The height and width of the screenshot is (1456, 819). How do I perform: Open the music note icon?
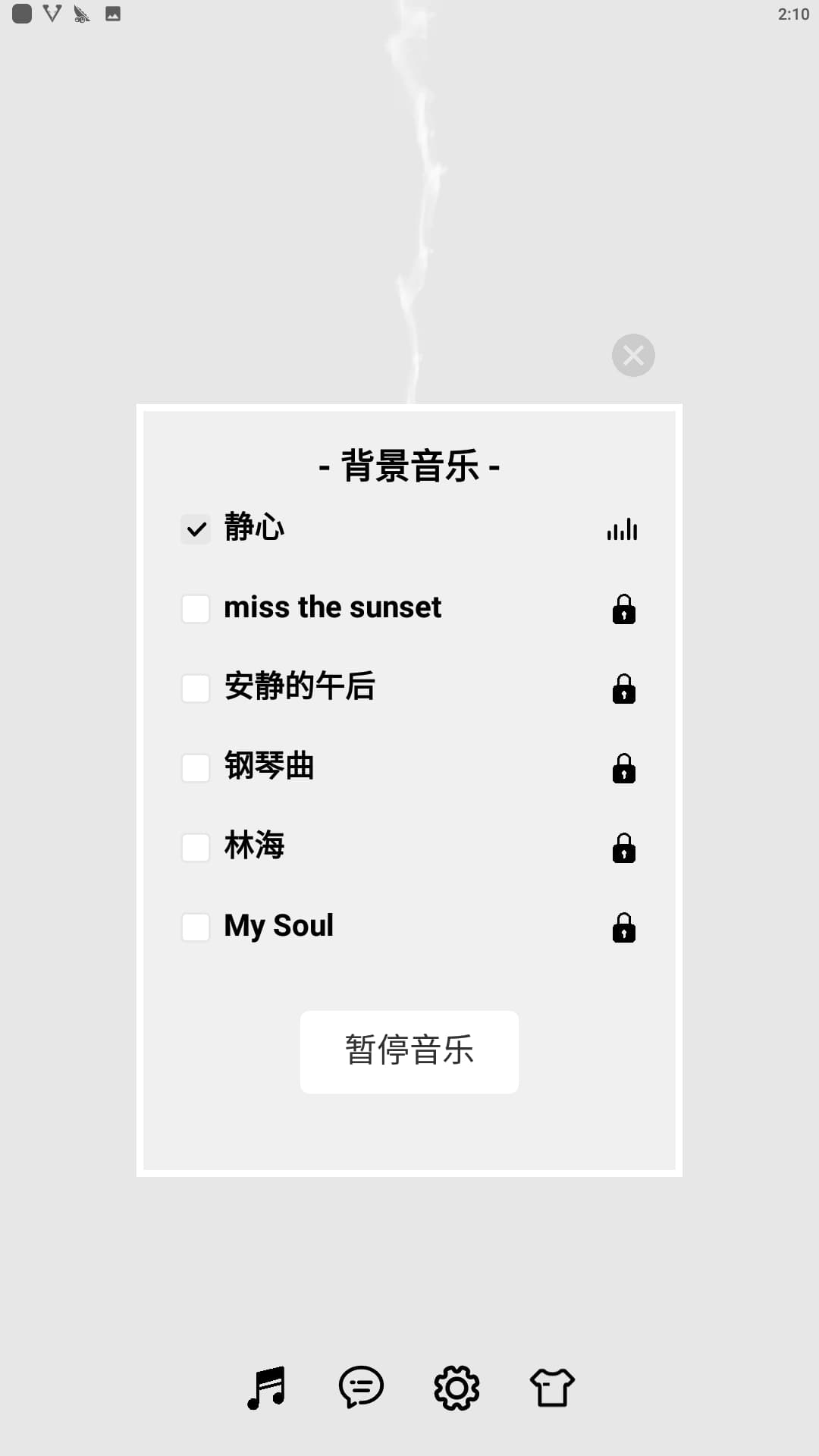point(266,1388)
